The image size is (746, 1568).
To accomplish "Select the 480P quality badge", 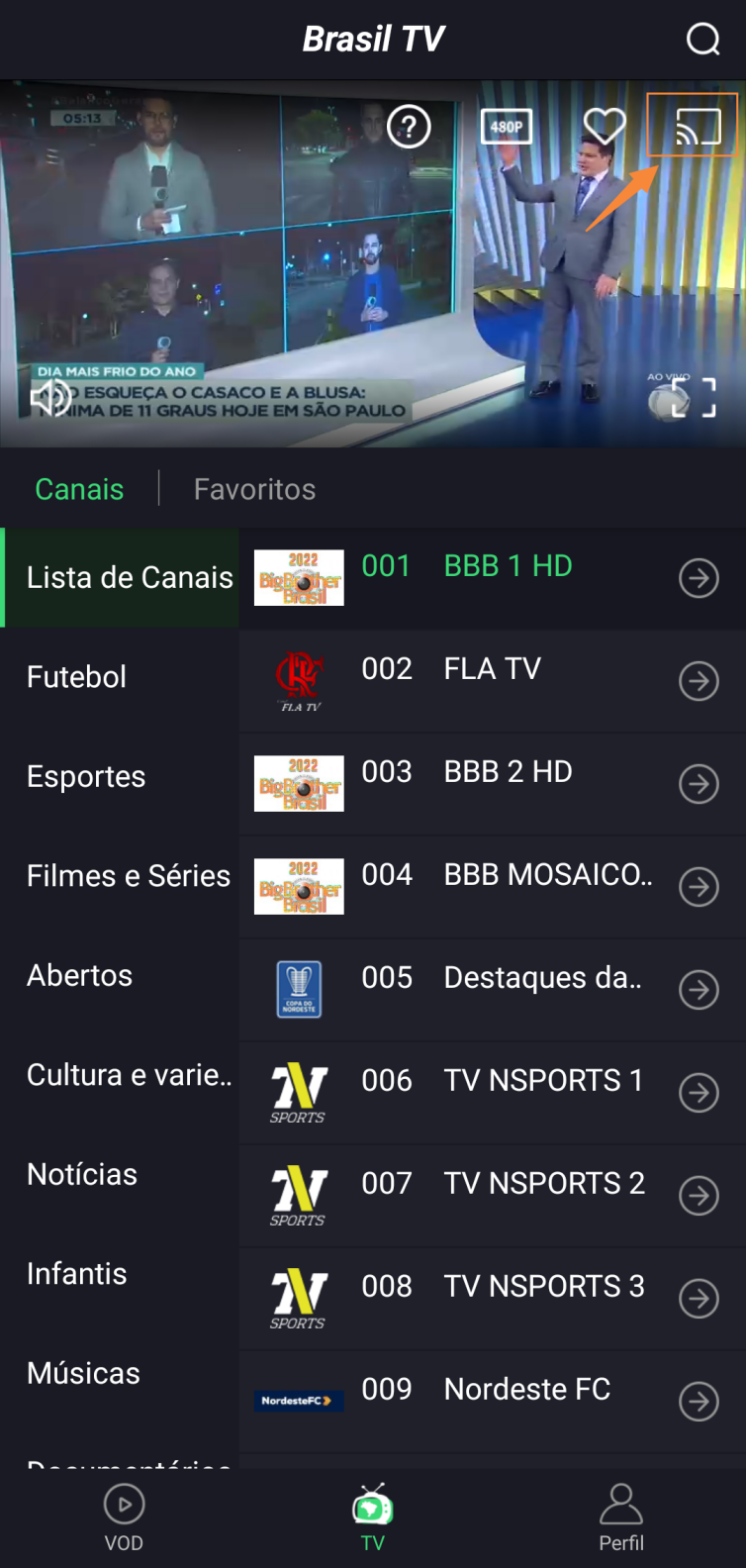I will [x=506, y=126].
